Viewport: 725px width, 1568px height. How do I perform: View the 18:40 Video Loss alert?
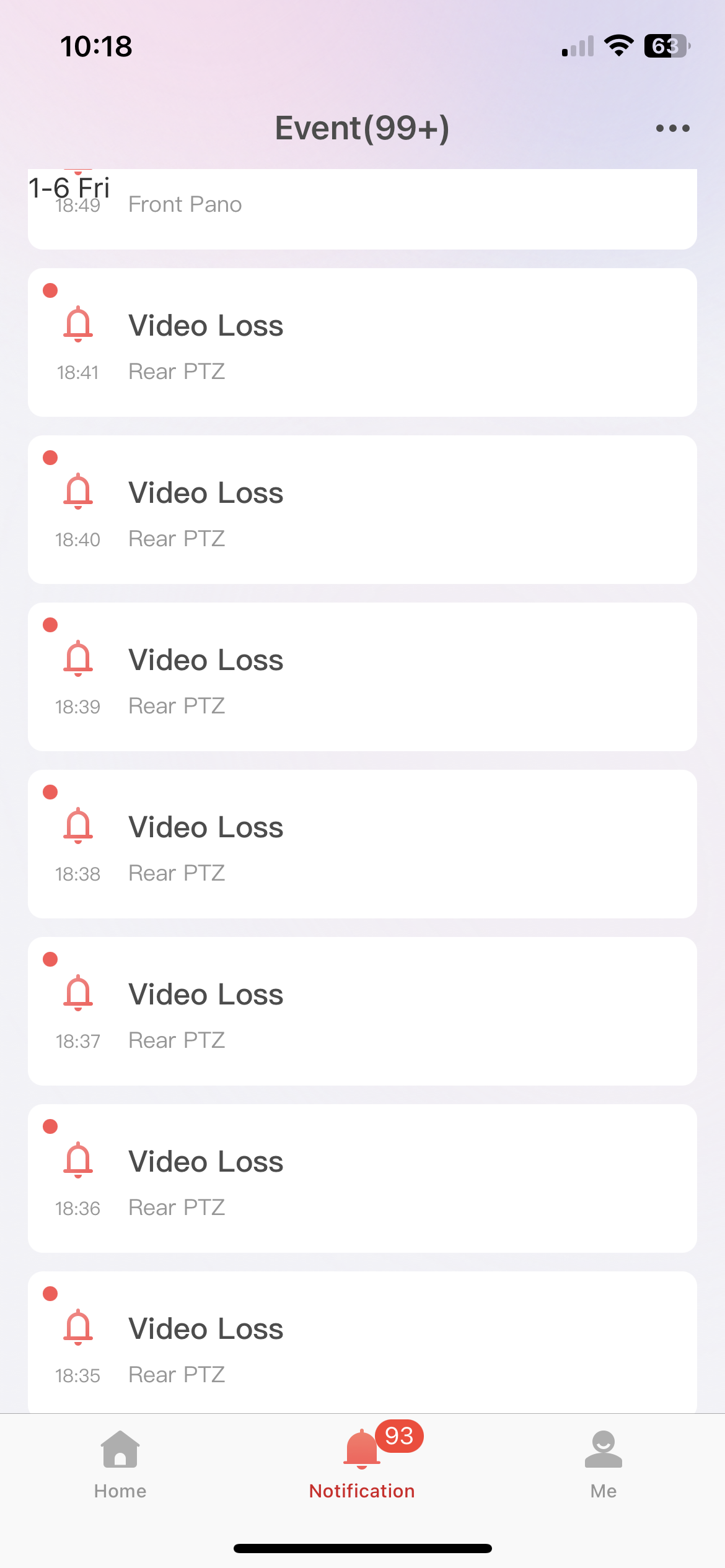click(362, 510)
